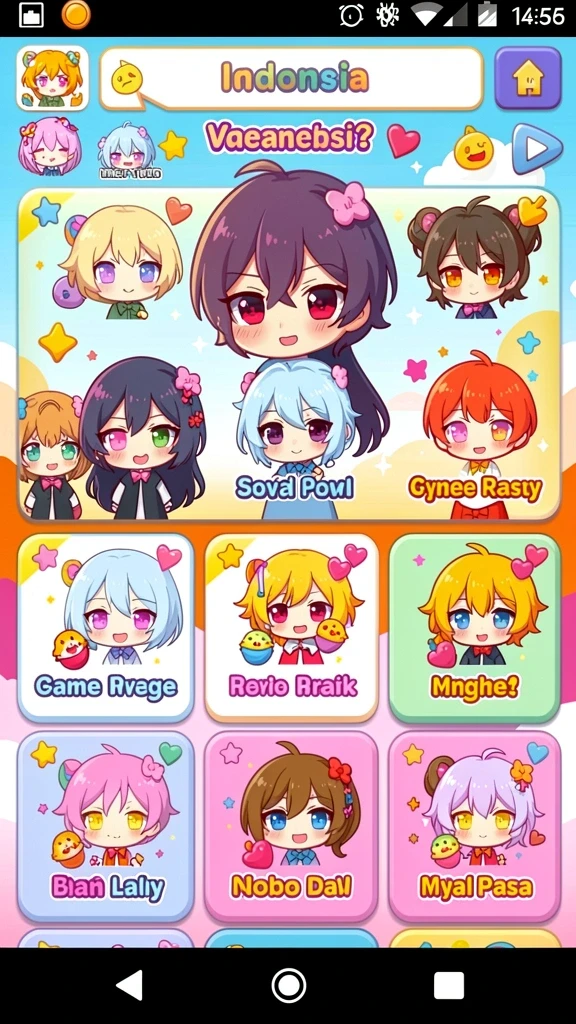The image size is (576, 1024).
Task: Select the Revio Rraik card
Action: tap(292, 627)
